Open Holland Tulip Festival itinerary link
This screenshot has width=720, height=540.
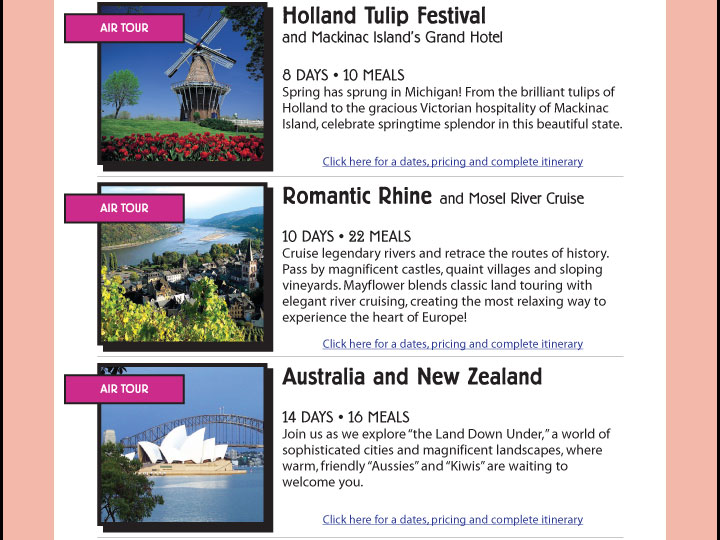452,161
